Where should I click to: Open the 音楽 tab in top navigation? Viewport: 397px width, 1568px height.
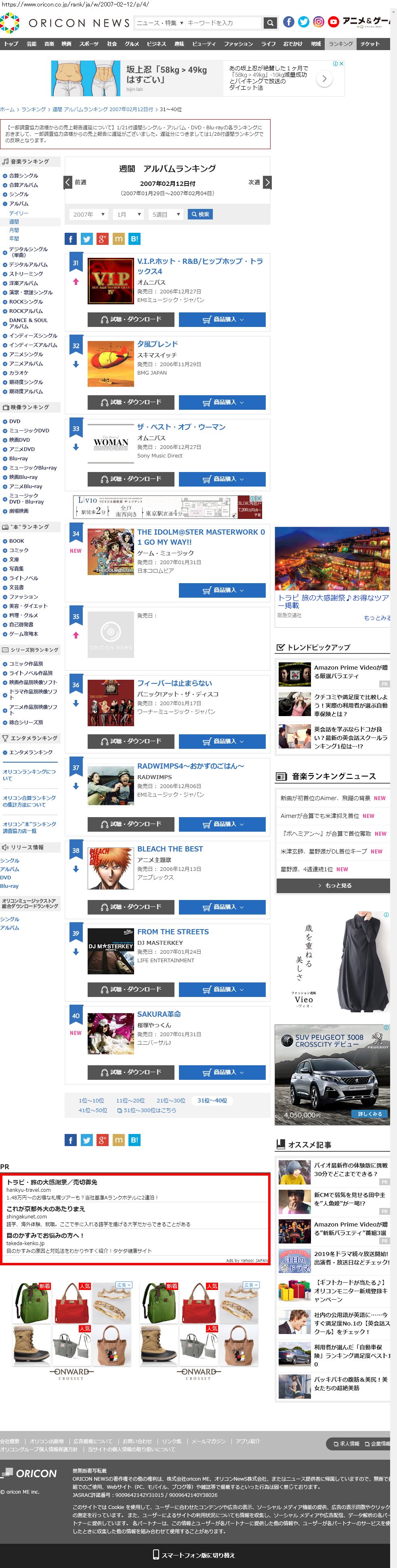(48, 44)
